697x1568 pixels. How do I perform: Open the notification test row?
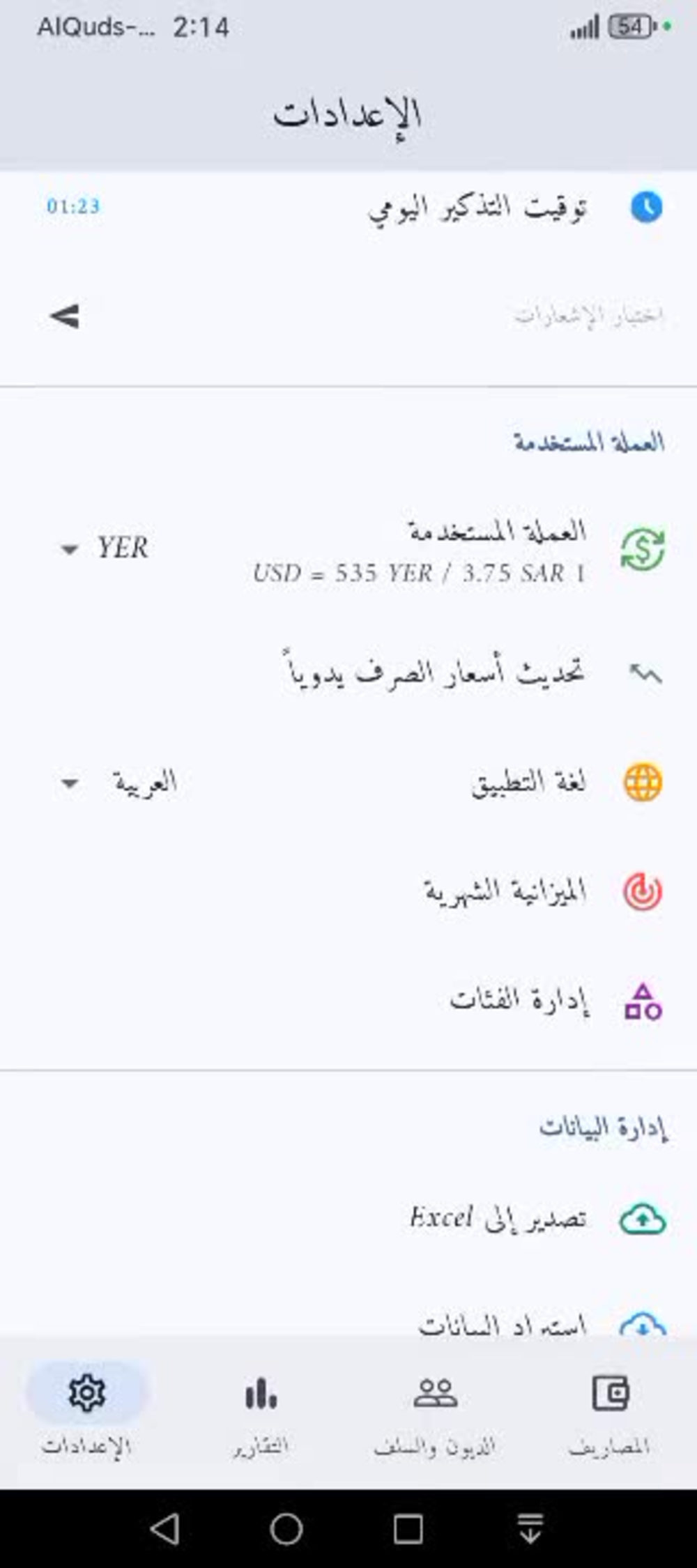pyautogui.click(x=348, y=316)
